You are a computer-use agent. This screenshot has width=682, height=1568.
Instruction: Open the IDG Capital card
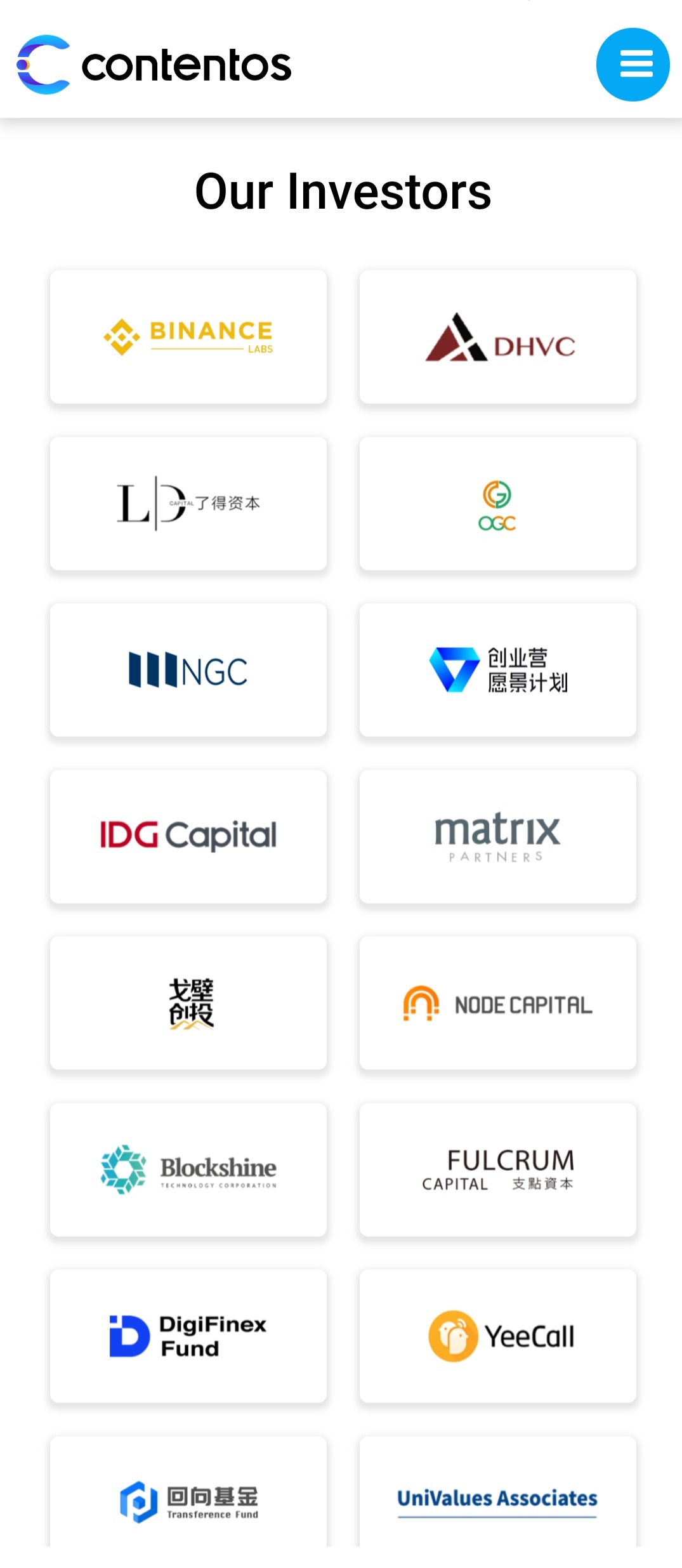188,836
